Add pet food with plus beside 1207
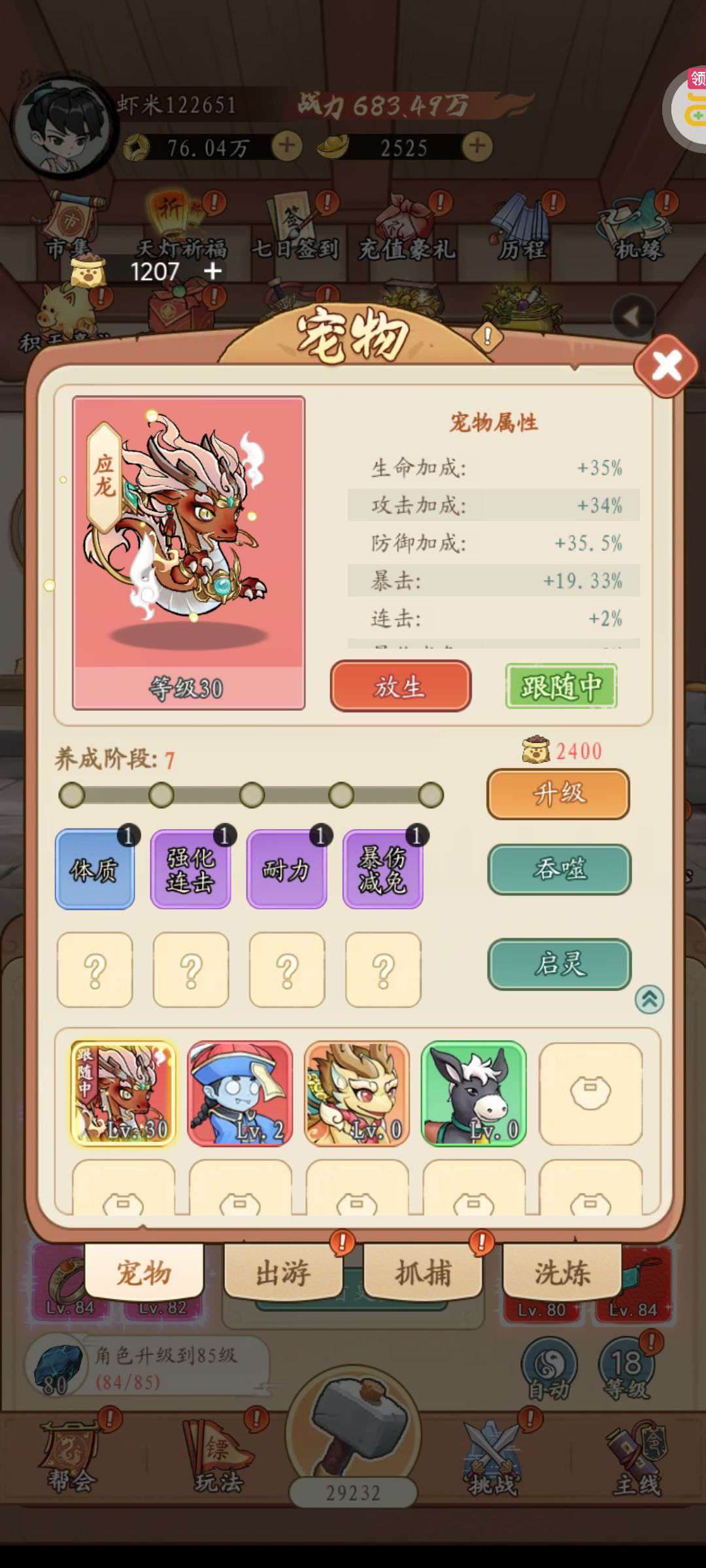Image resolution: width=706 pixels, height=1568 pixels. (212, 270)
